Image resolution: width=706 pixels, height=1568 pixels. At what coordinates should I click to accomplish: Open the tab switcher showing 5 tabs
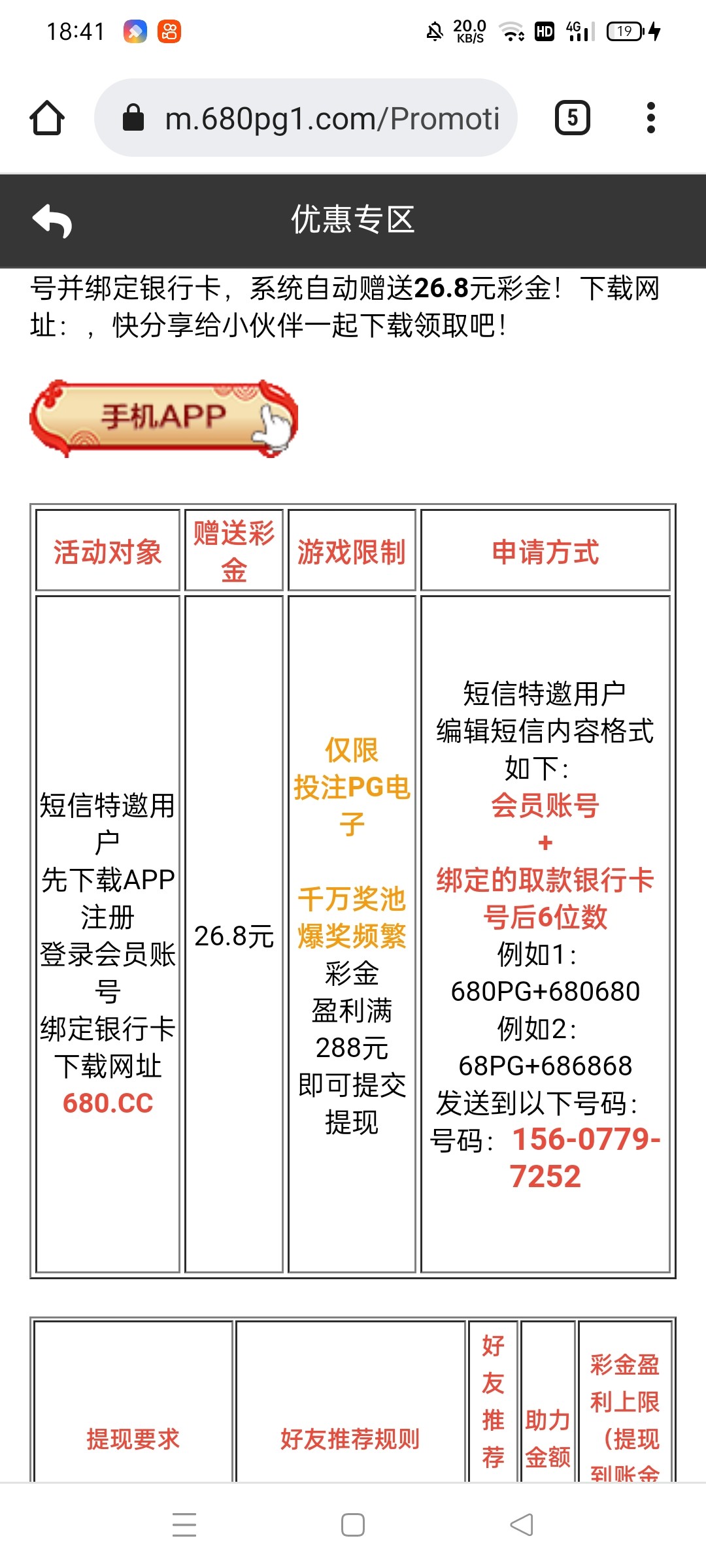572,118
